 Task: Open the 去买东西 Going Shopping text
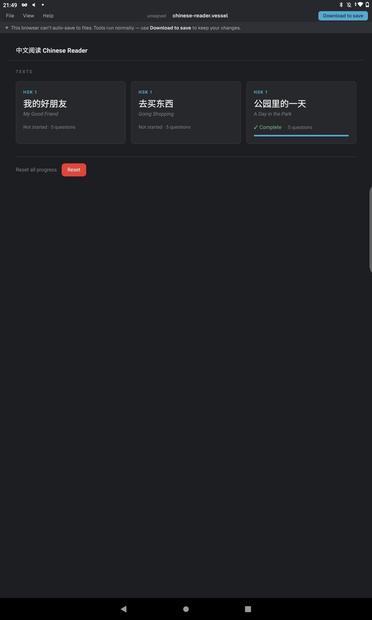click(x=186, y=112)
